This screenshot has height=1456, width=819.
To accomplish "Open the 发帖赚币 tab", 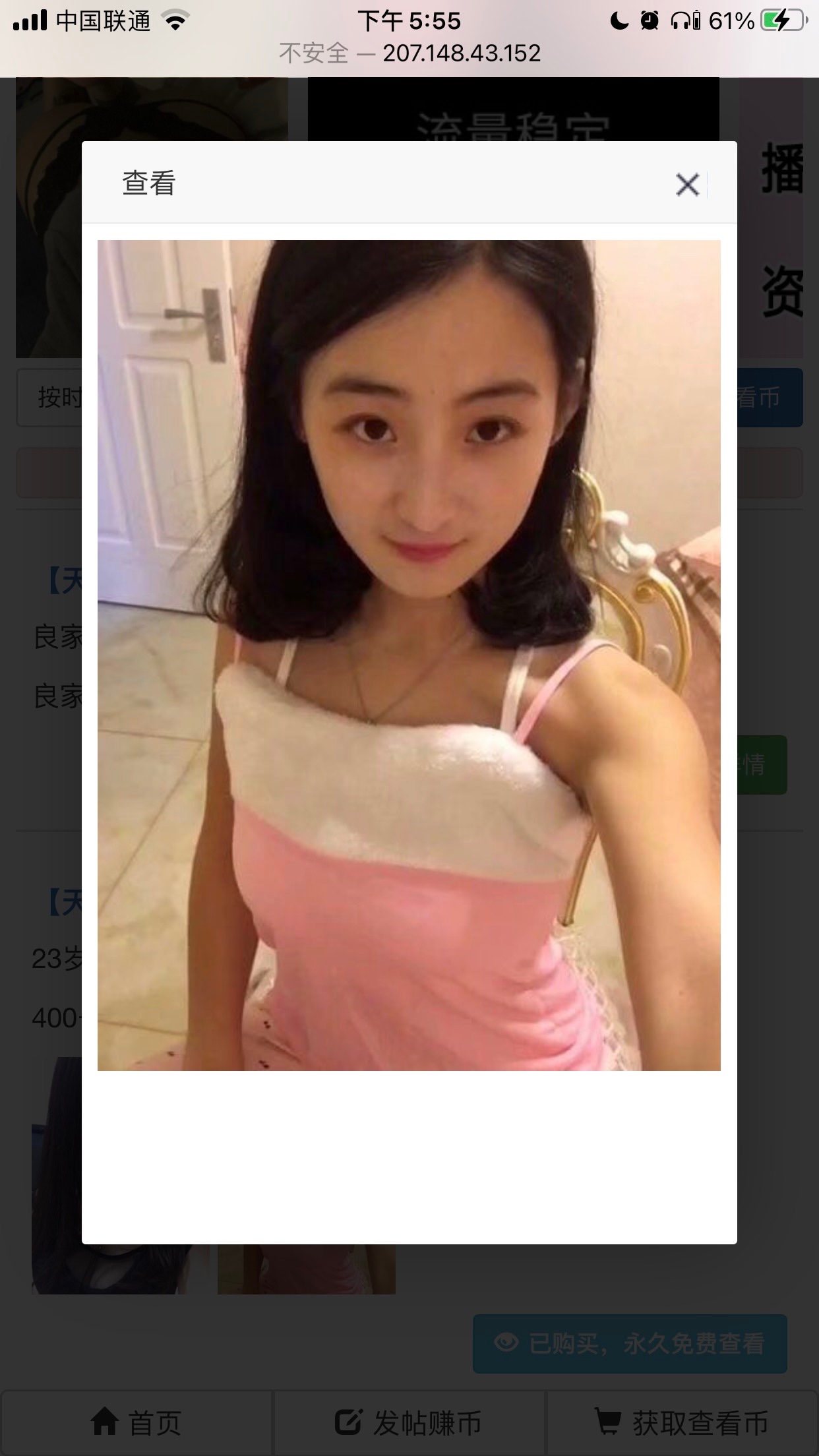I will coord(409,1423).
